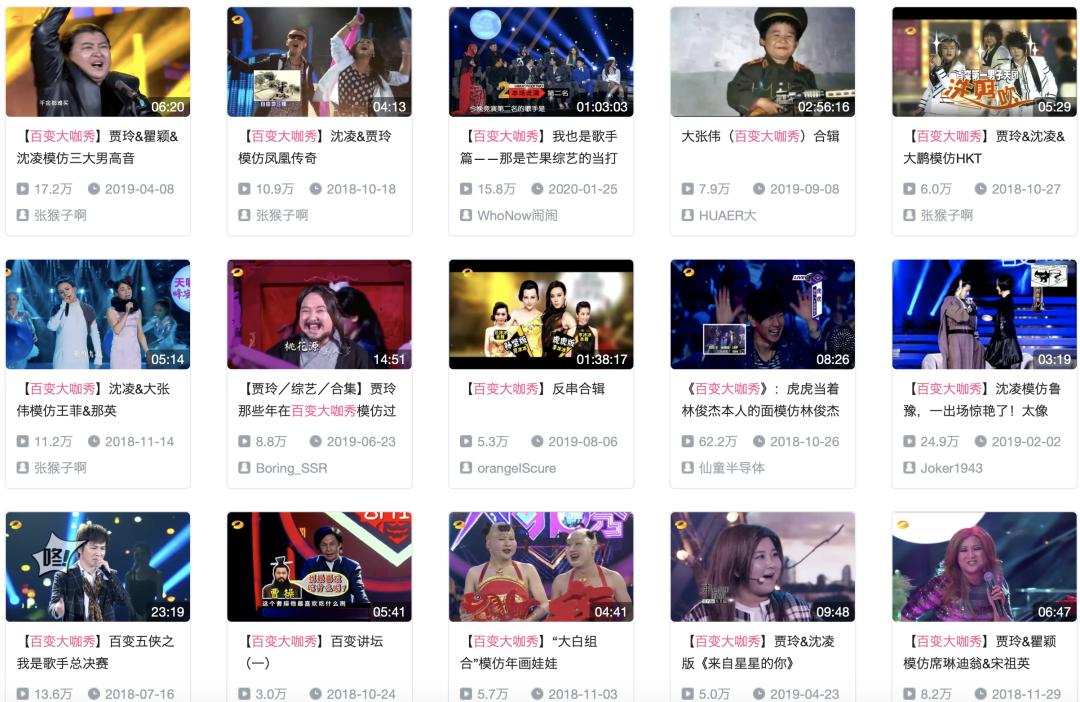Play the 沈凌&贾玲模仿凤凰传奇 video

319,62
